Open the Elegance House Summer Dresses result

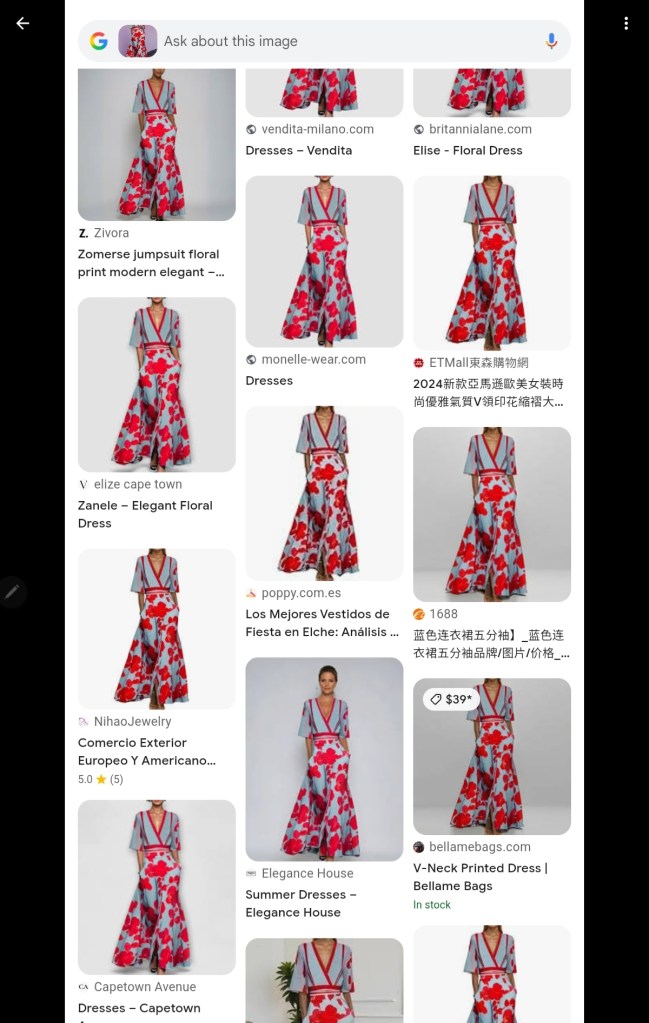324,759
